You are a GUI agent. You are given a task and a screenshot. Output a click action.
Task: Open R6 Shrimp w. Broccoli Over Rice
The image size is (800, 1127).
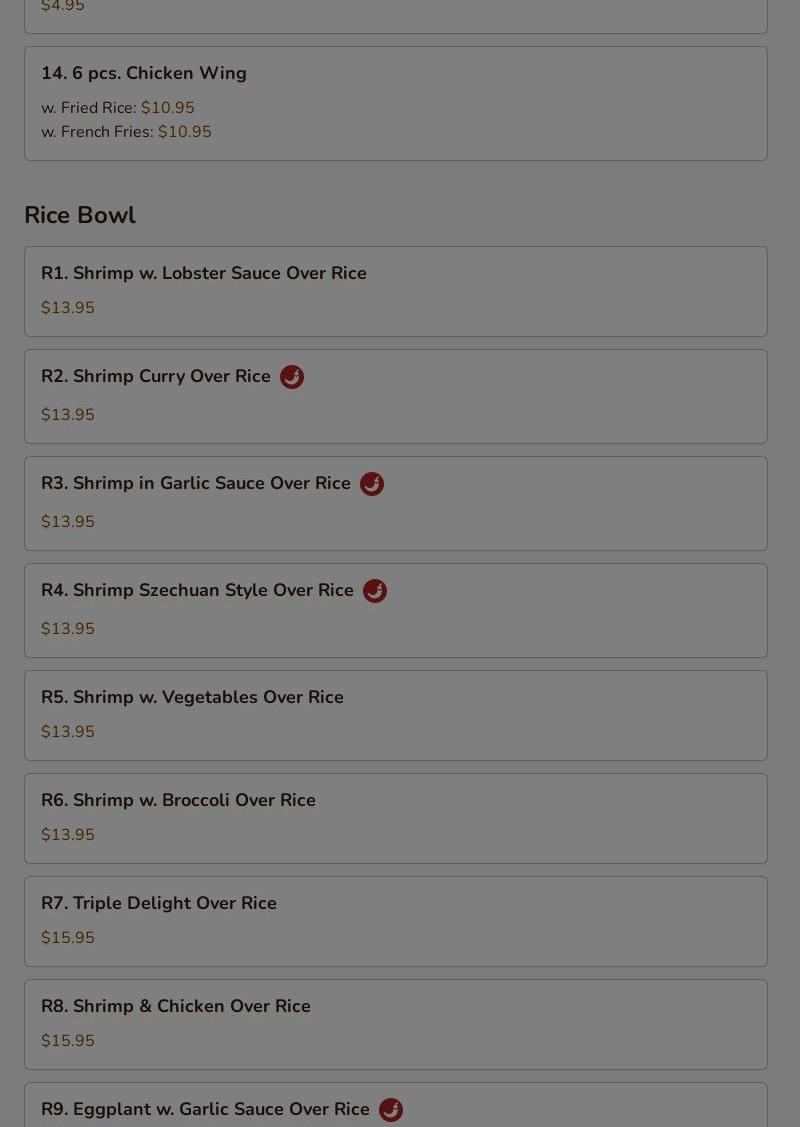[395, 818]
